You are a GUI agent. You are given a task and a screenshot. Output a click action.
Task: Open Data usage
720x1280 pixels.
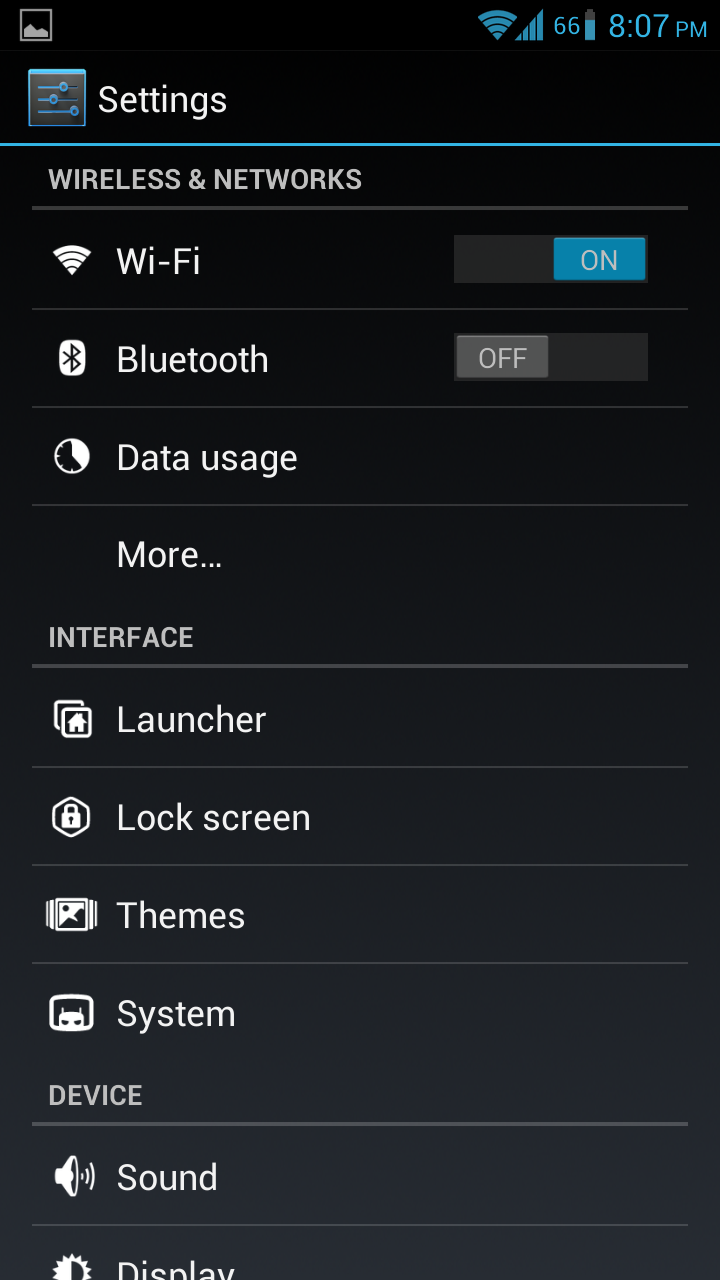[360, 457]
